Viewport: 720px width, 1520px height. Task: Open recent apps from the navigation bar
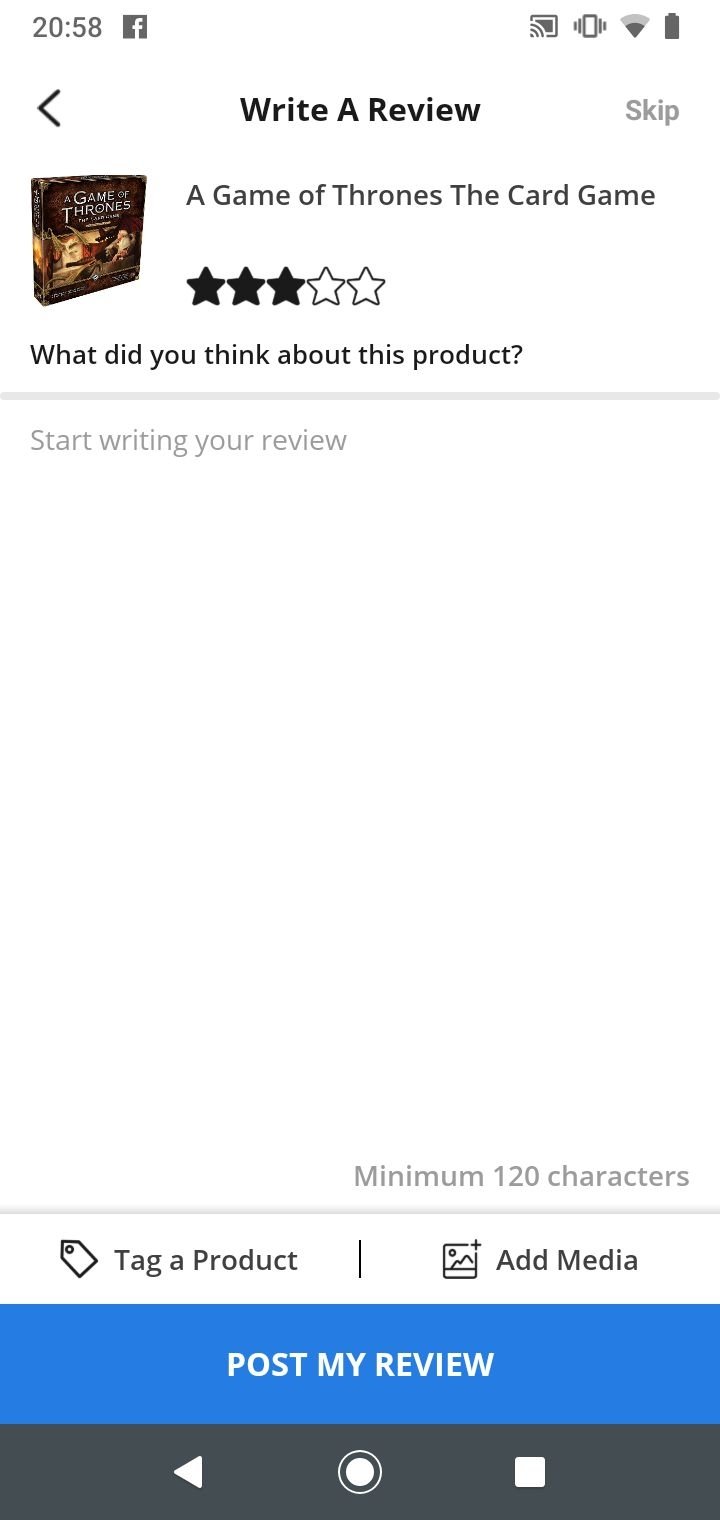pos(530,1472)
